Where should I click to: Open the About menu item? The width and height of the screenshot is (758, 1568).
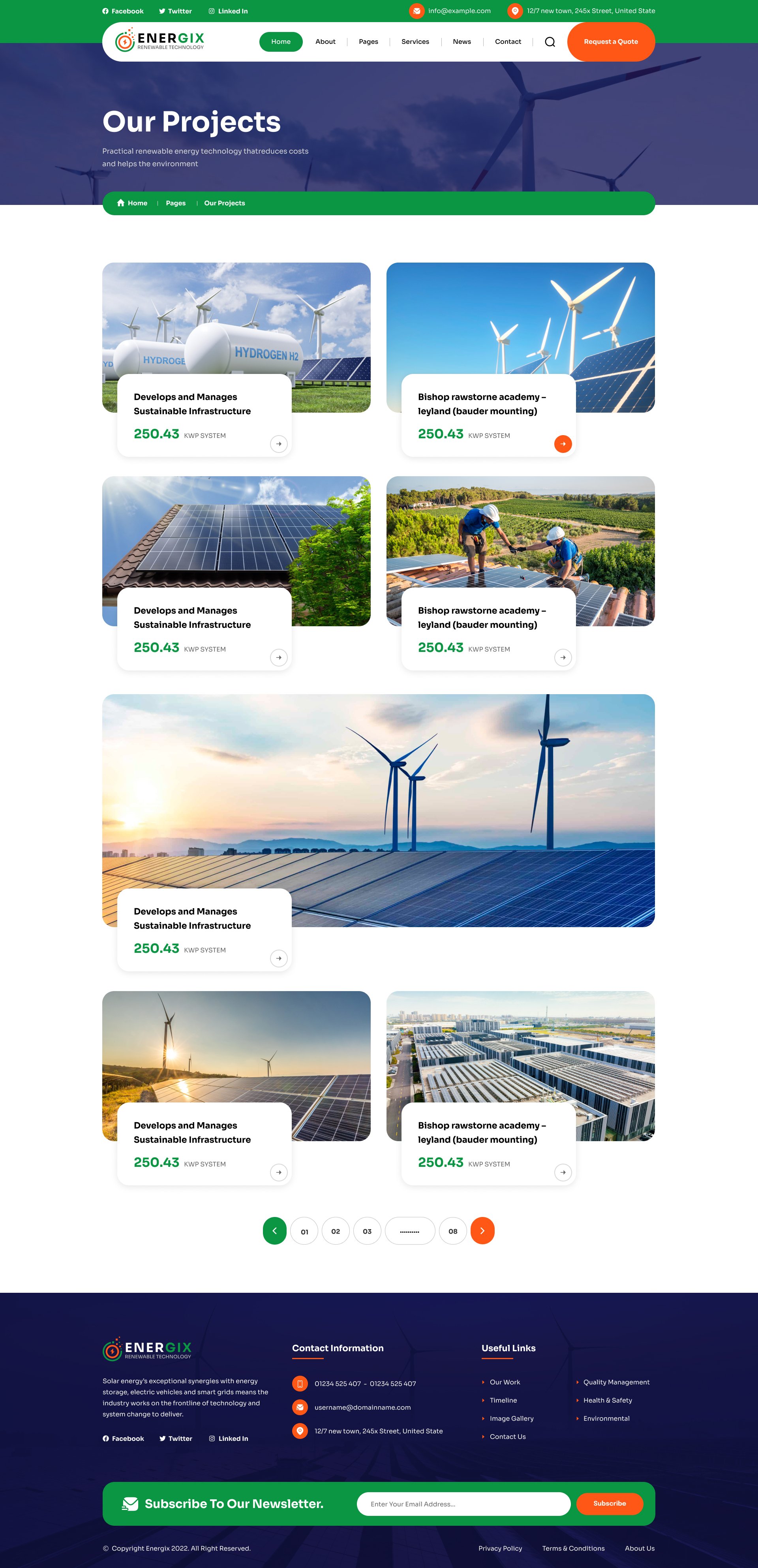coord(325,42)
